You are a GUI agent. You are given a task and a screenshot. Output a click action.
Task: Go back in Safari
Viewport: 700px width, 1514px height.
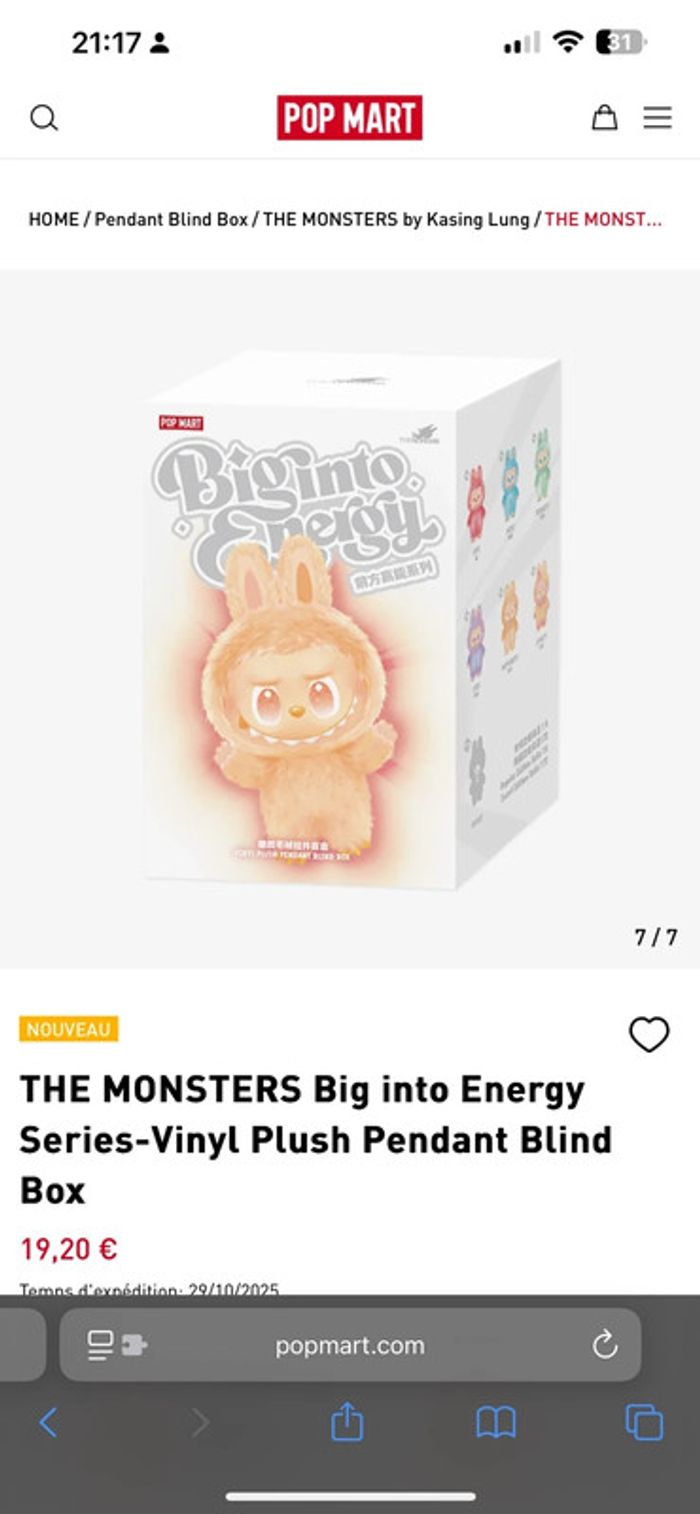coord(47,1422)
